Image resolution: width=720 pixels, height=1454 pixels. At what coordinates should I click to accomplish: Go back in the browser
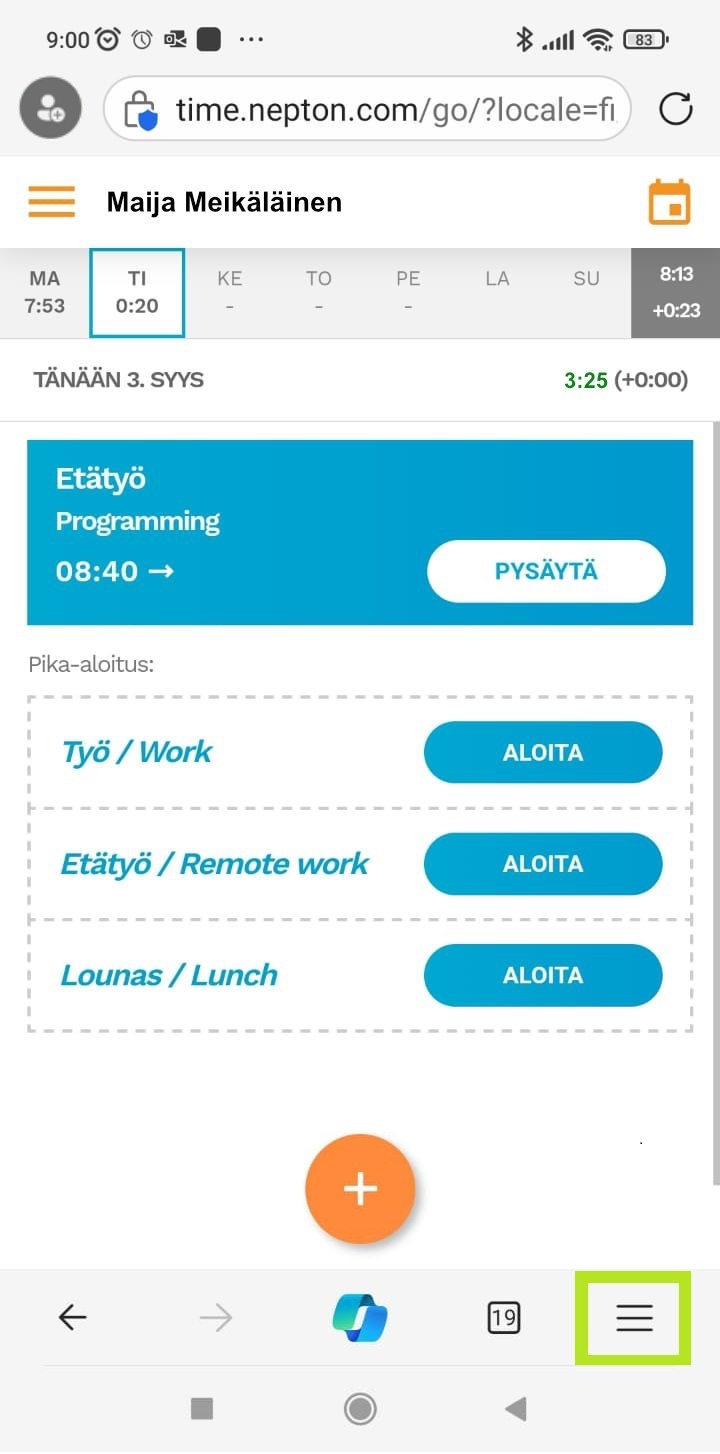pyautogui.click(x=72, y=1318)
